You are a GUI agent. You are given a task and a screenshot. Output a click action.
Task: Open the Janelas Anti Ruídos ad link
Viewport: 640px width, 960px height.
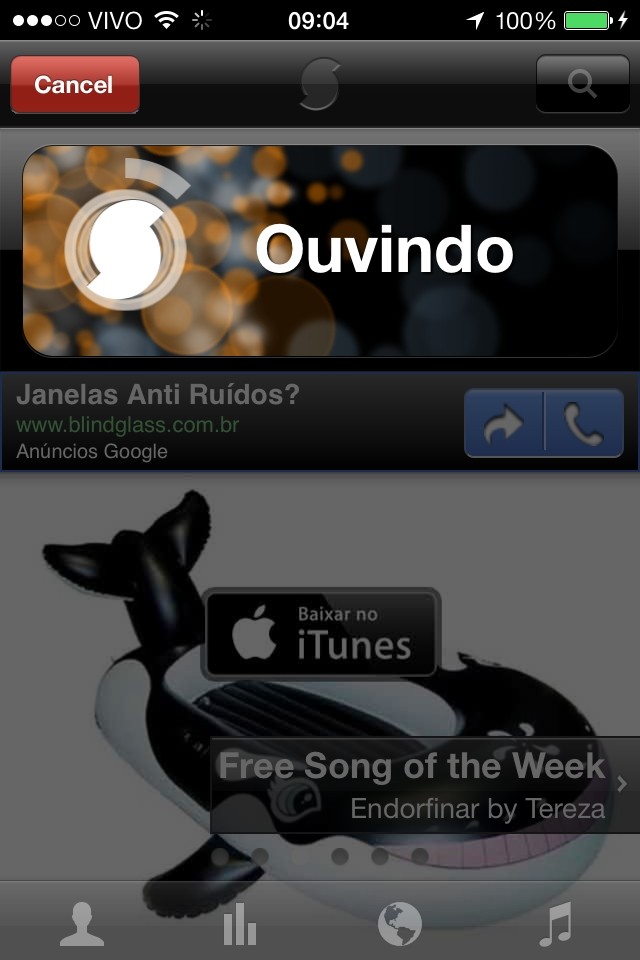coord(158,395)
